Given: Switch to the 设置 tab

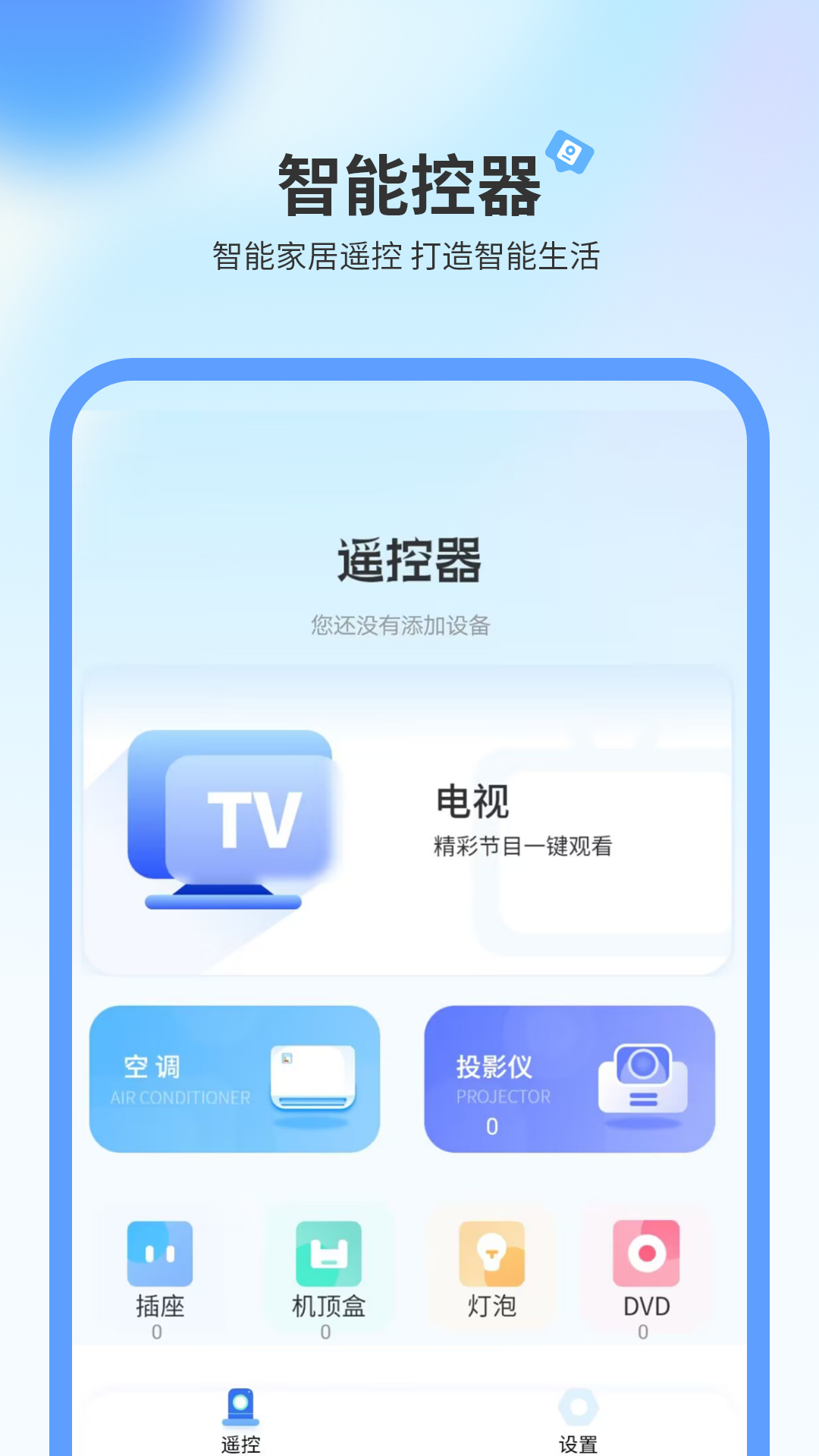Looking at the screenshot, I should point(578,1439).
